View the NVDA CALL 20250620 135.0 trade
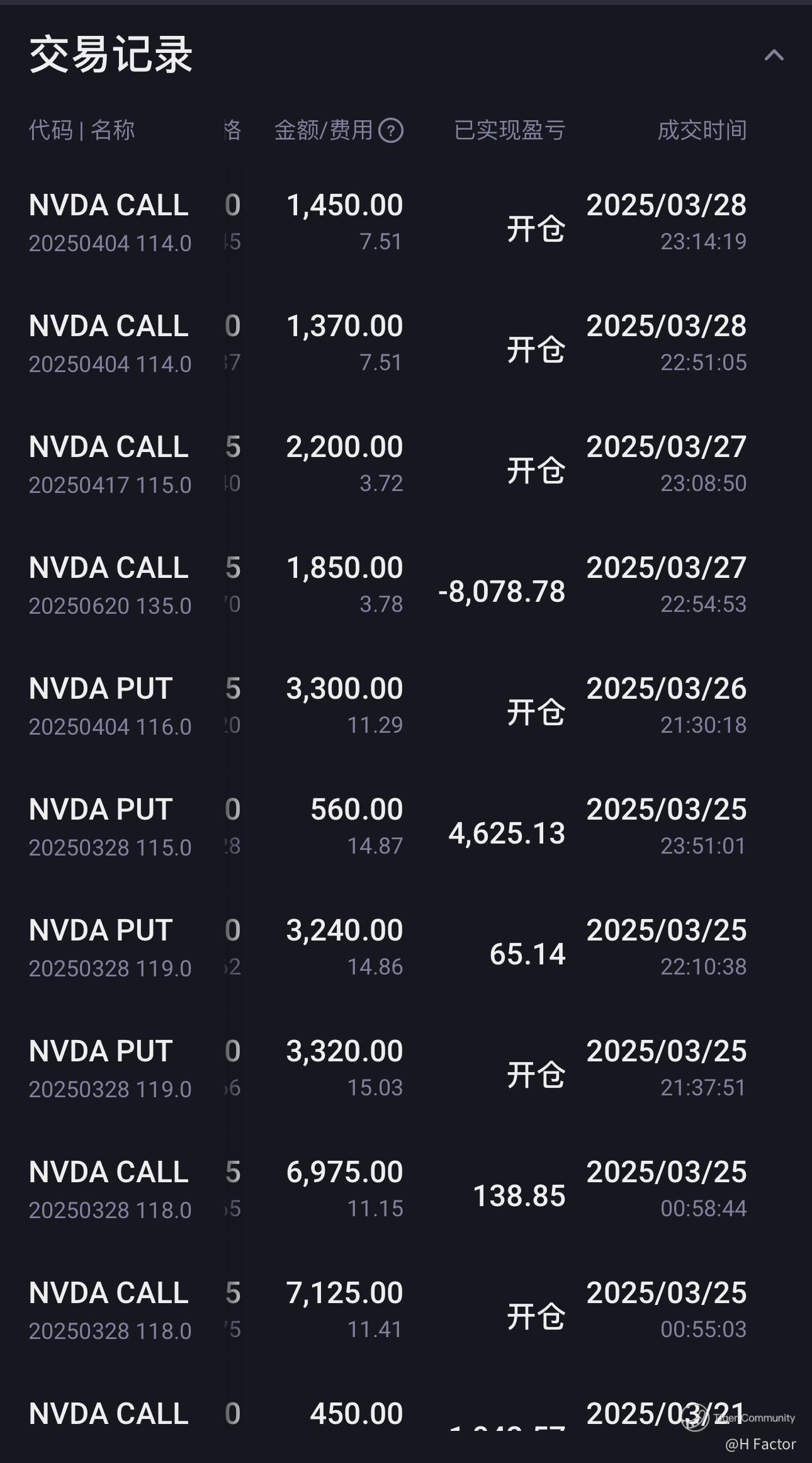Screen dimensions: 812x1463 coord(387,585)
